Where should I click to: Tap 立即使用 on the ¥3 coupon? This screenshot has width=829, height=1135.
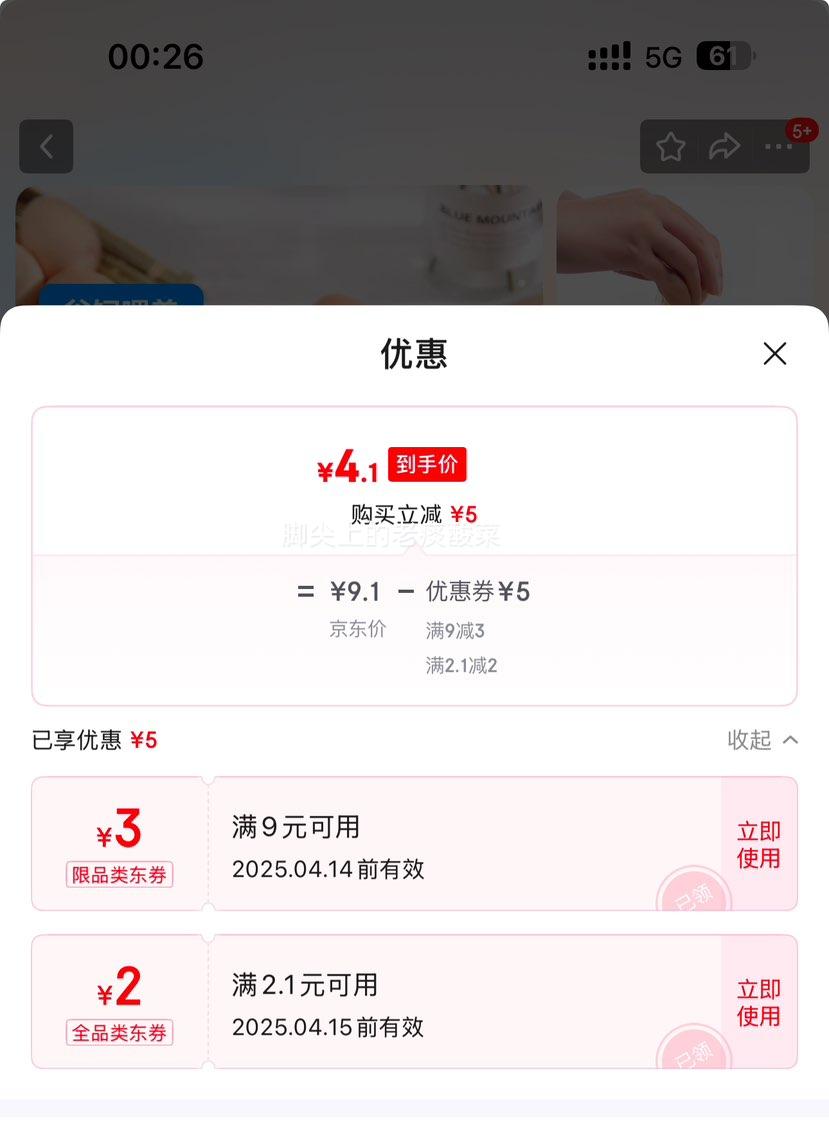759,843
